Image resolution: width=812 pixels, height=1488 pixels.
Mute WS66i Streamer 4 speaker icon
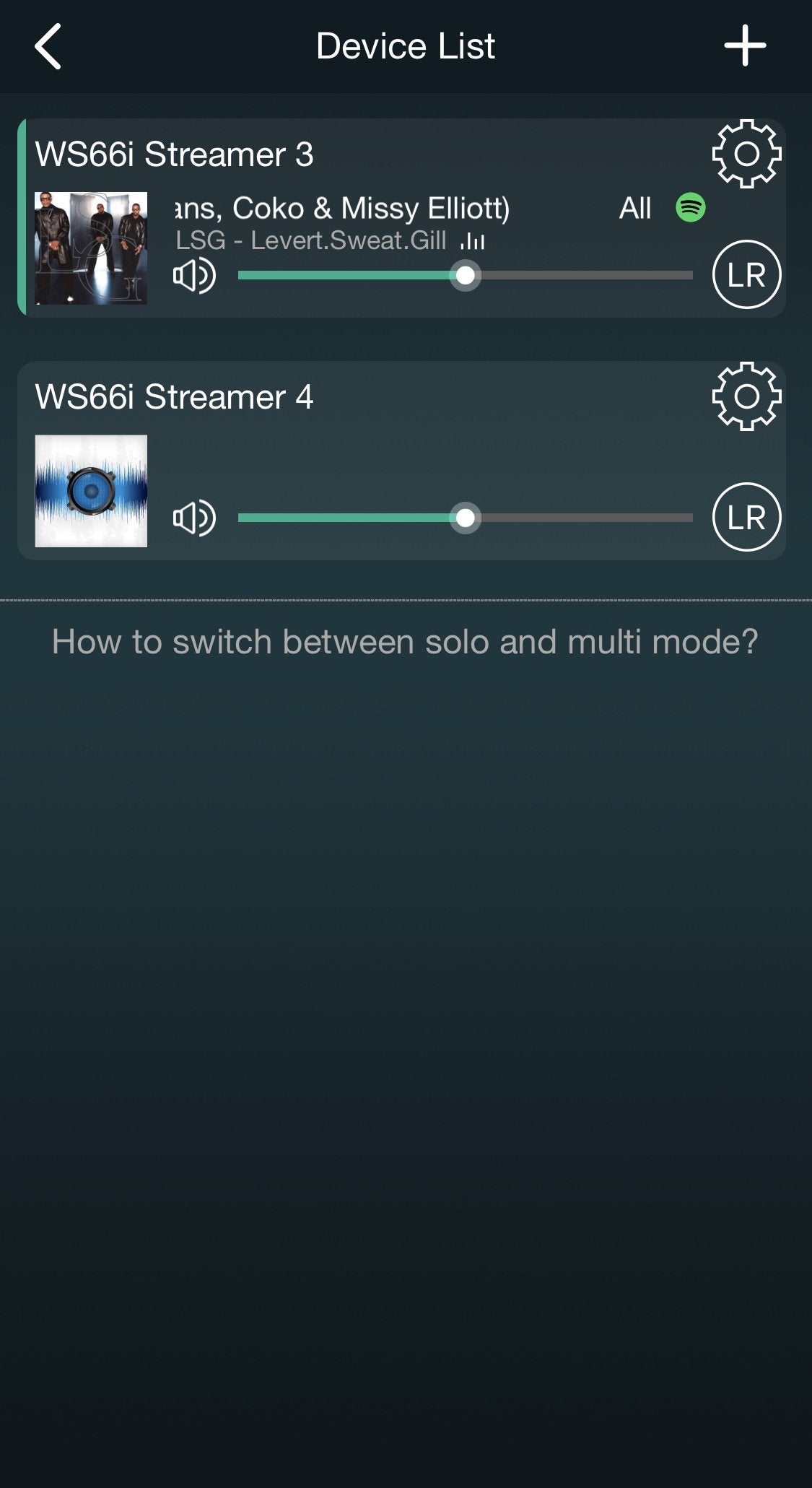pos(193,518)
